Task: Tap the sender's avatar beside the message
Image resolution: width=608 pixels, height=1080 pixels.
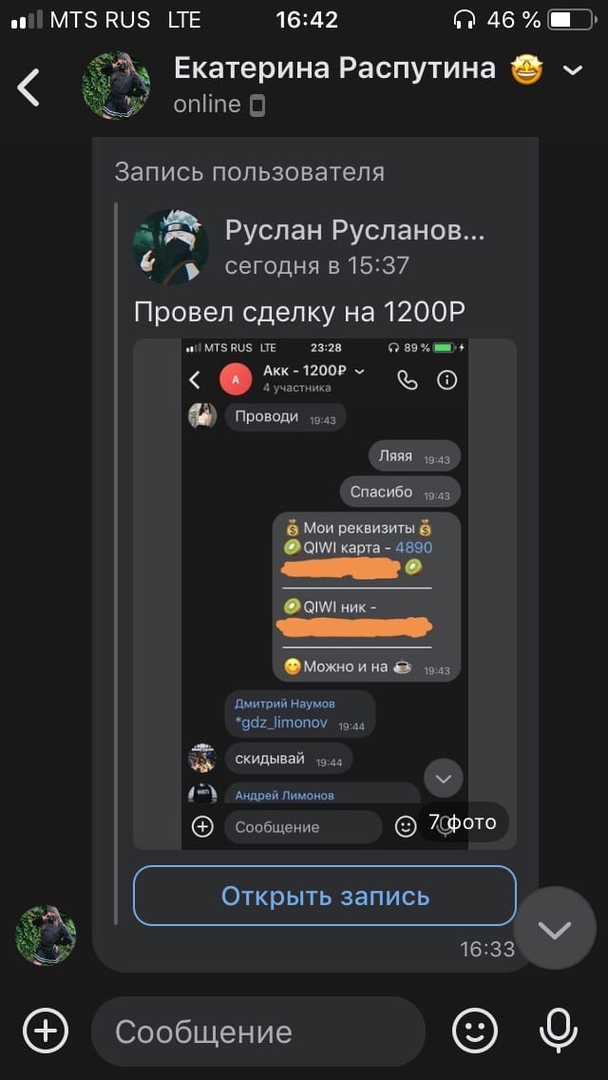Action: pos(46,935)
